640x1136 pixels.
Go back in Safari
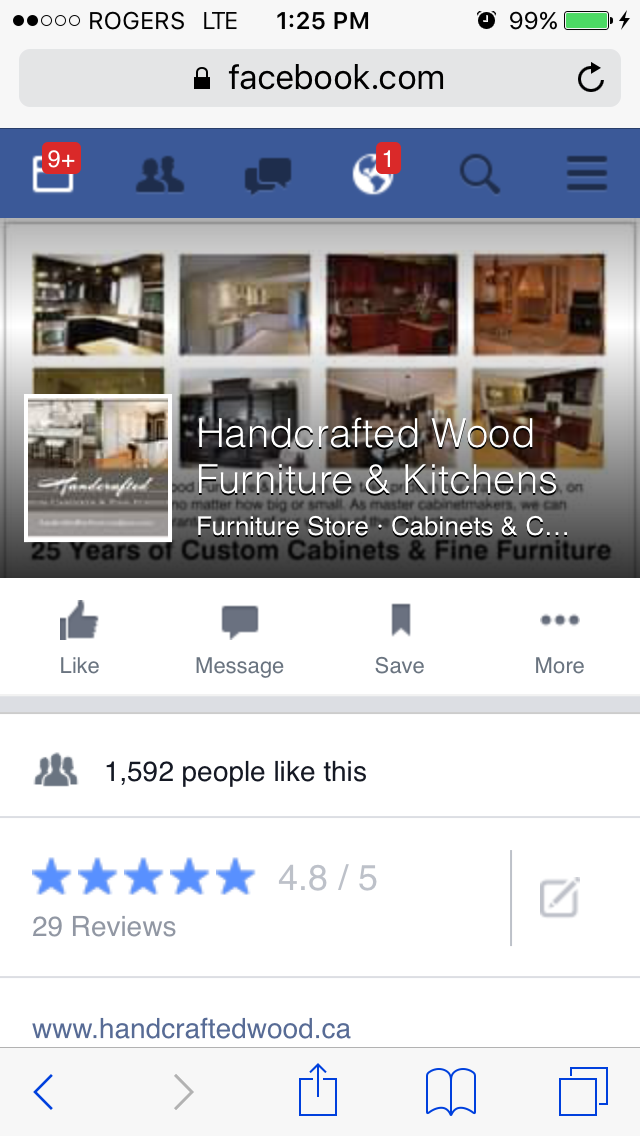pyautogui.click(x=43, y=1092)
